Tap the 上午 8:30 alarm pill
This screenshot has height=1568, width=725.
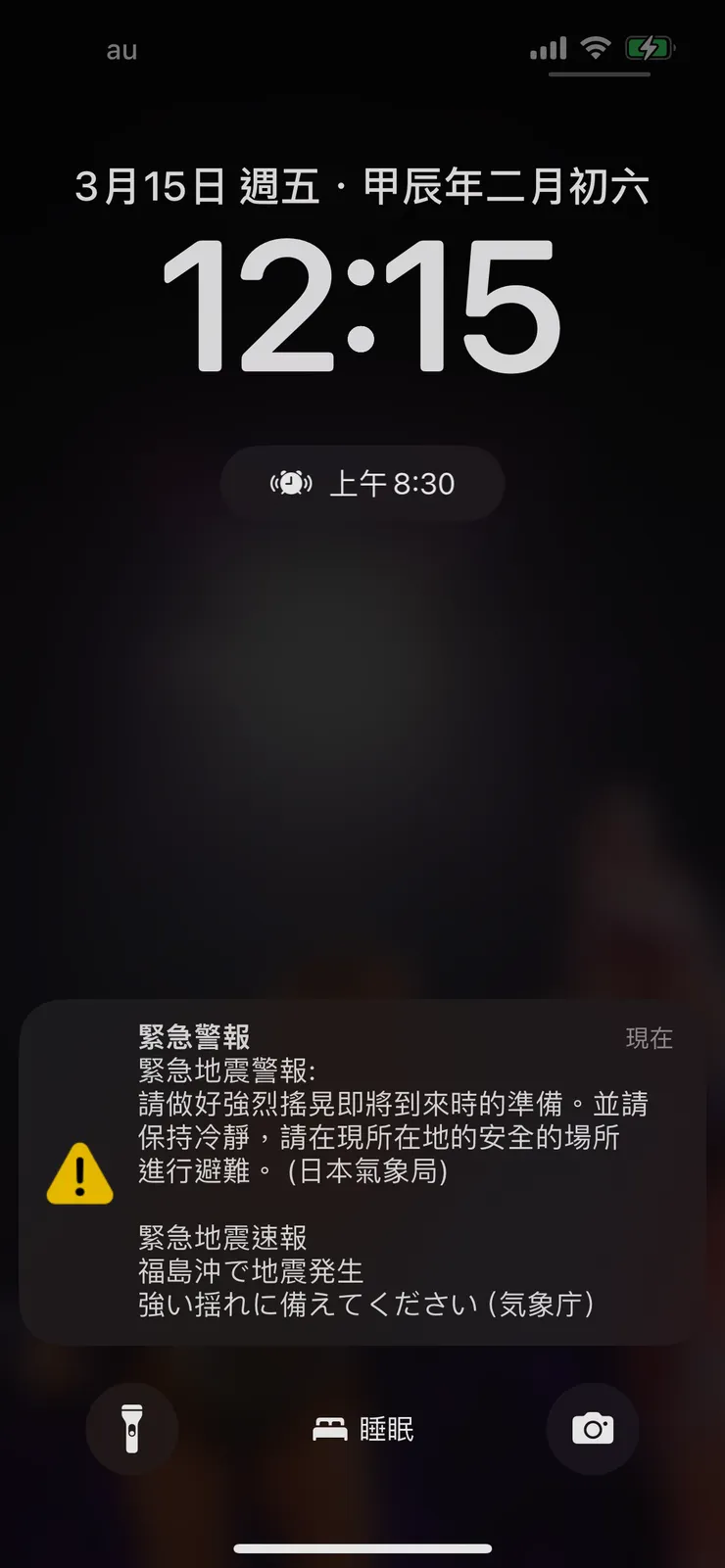click(362, 482)
